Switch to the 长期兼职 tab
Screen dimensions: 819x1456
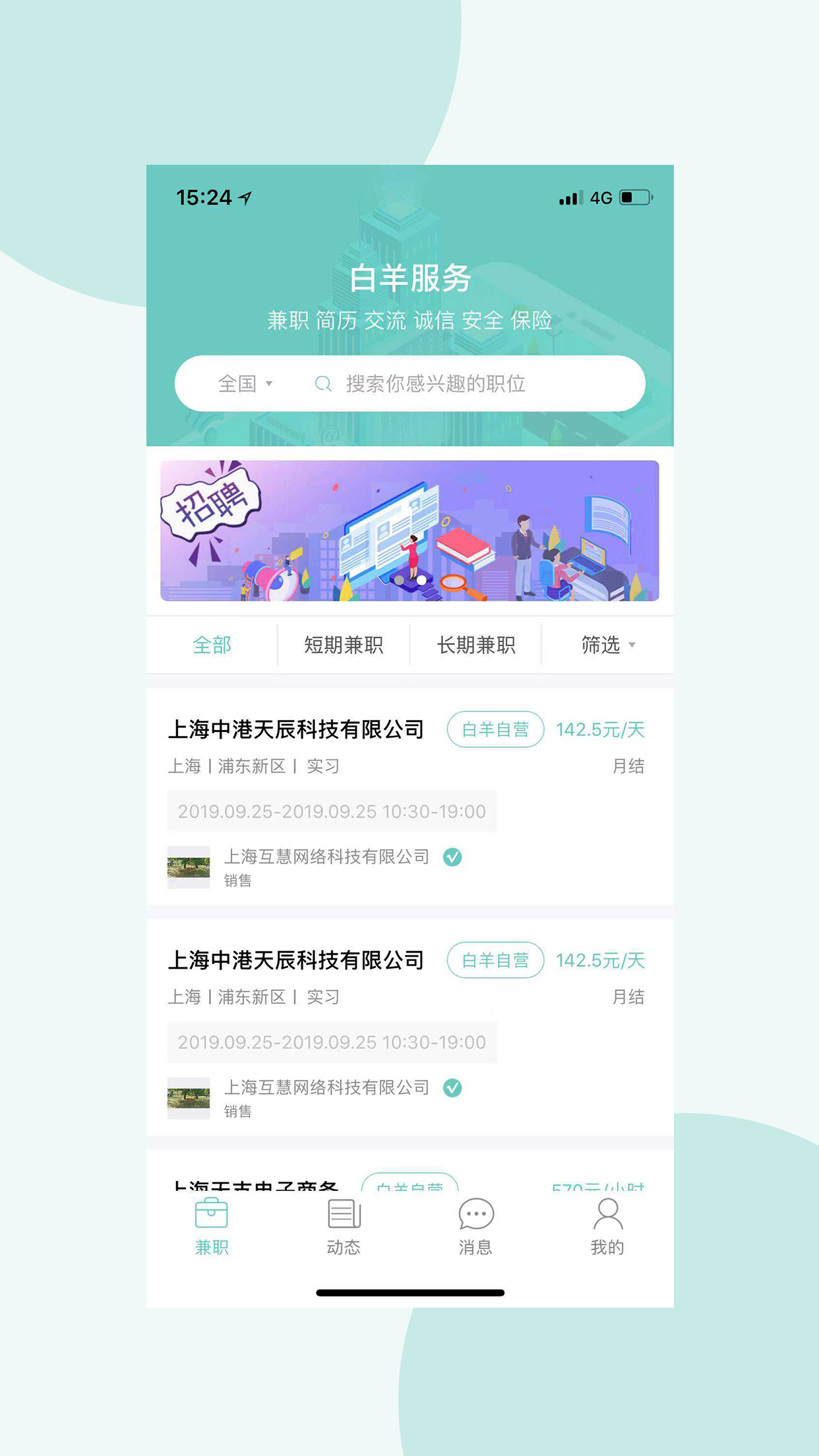pos(475,645)
